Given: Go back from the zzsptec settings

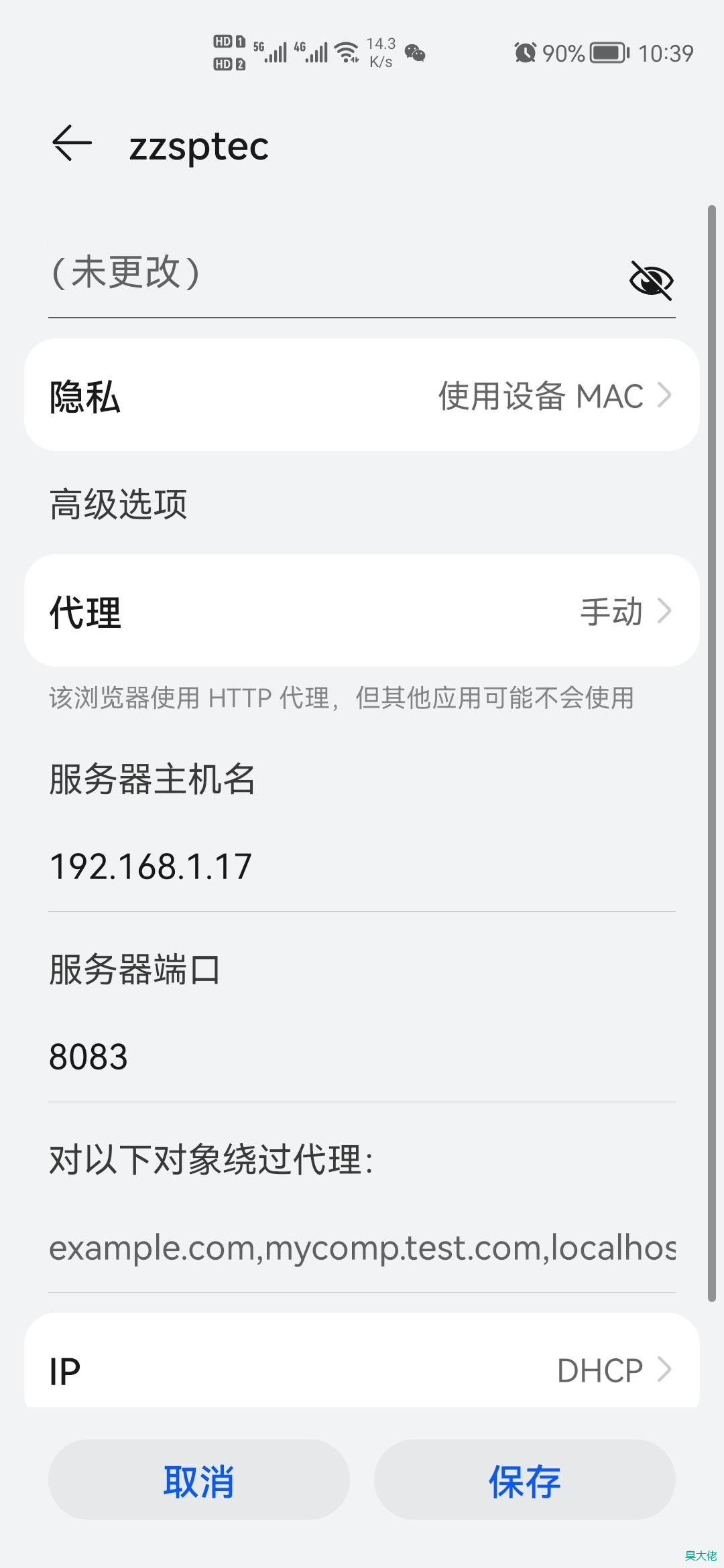Looking at the screenshot, I should pos(72,144).
